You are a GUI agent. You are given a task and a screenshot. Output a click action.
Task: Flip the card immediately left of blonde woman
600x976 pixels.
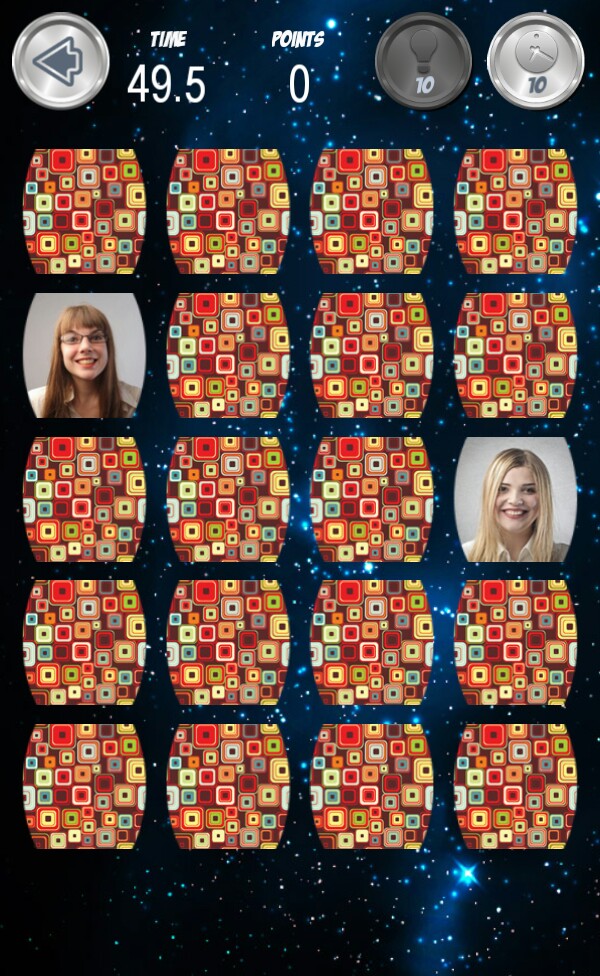point(372,499)
